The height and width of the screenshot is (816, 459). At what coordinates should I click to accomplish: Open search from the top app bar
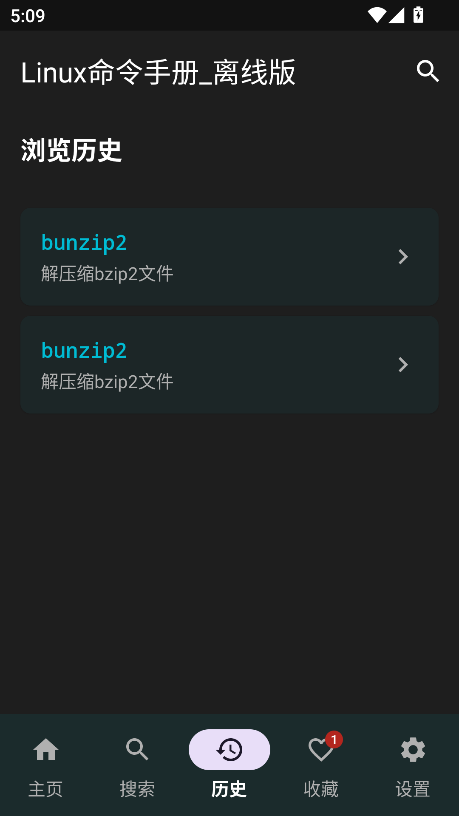tap(428, 71)
